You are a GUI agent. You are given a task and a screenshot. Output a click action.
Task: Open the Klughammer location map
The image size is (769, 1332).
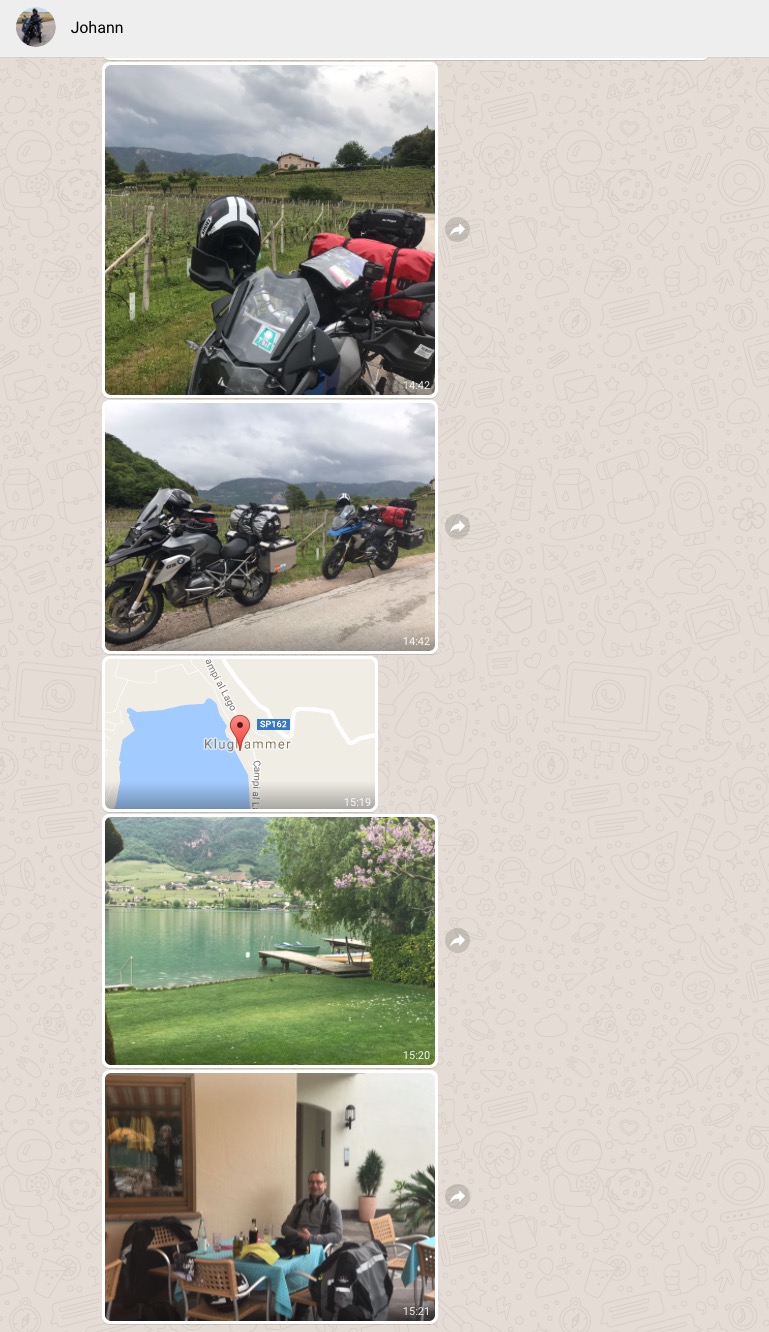pyautogui.click(x=240, y=734)
